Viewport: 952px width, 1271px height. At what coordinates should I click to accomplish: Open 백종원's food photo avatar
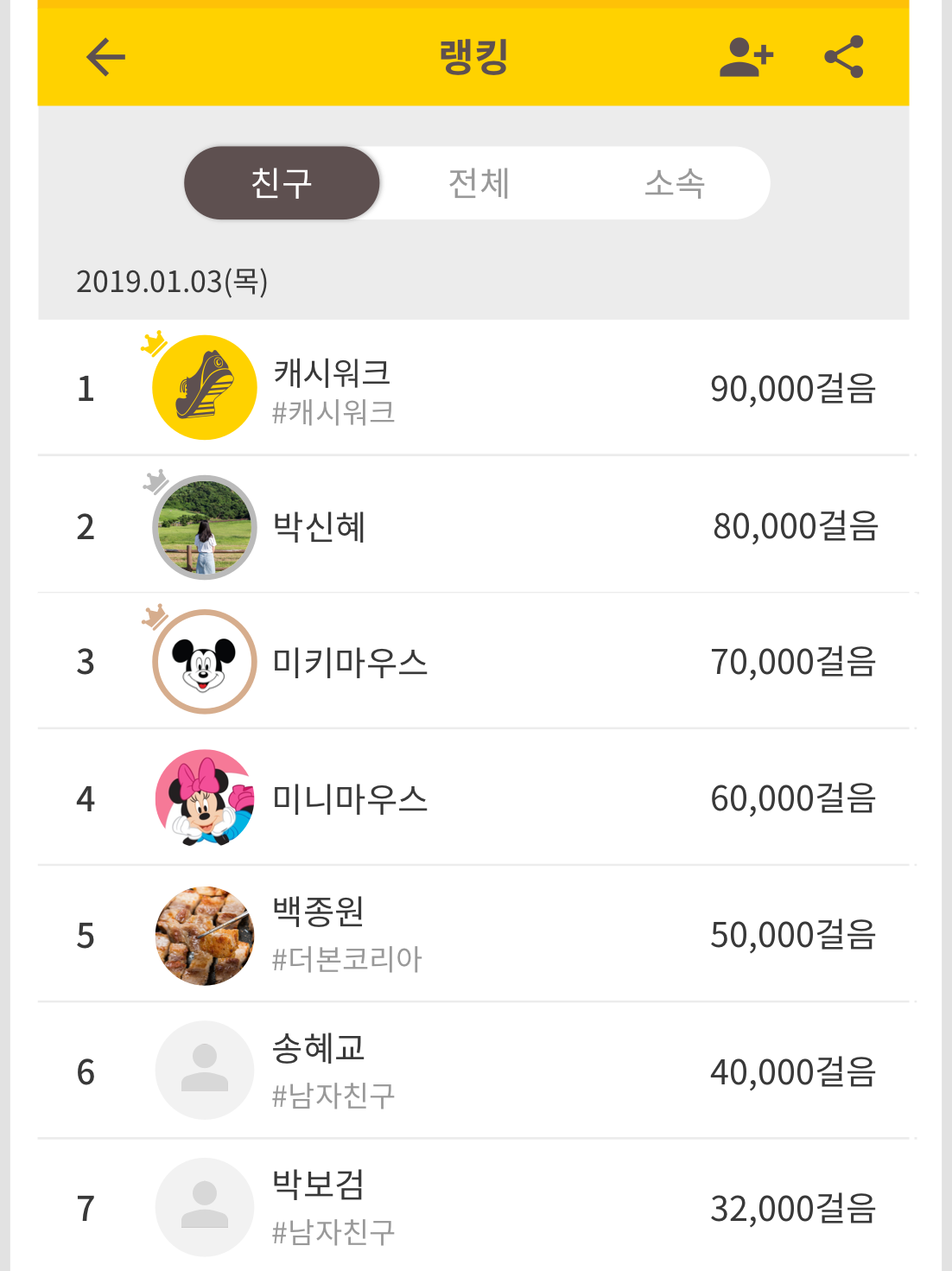pos(204,933)
